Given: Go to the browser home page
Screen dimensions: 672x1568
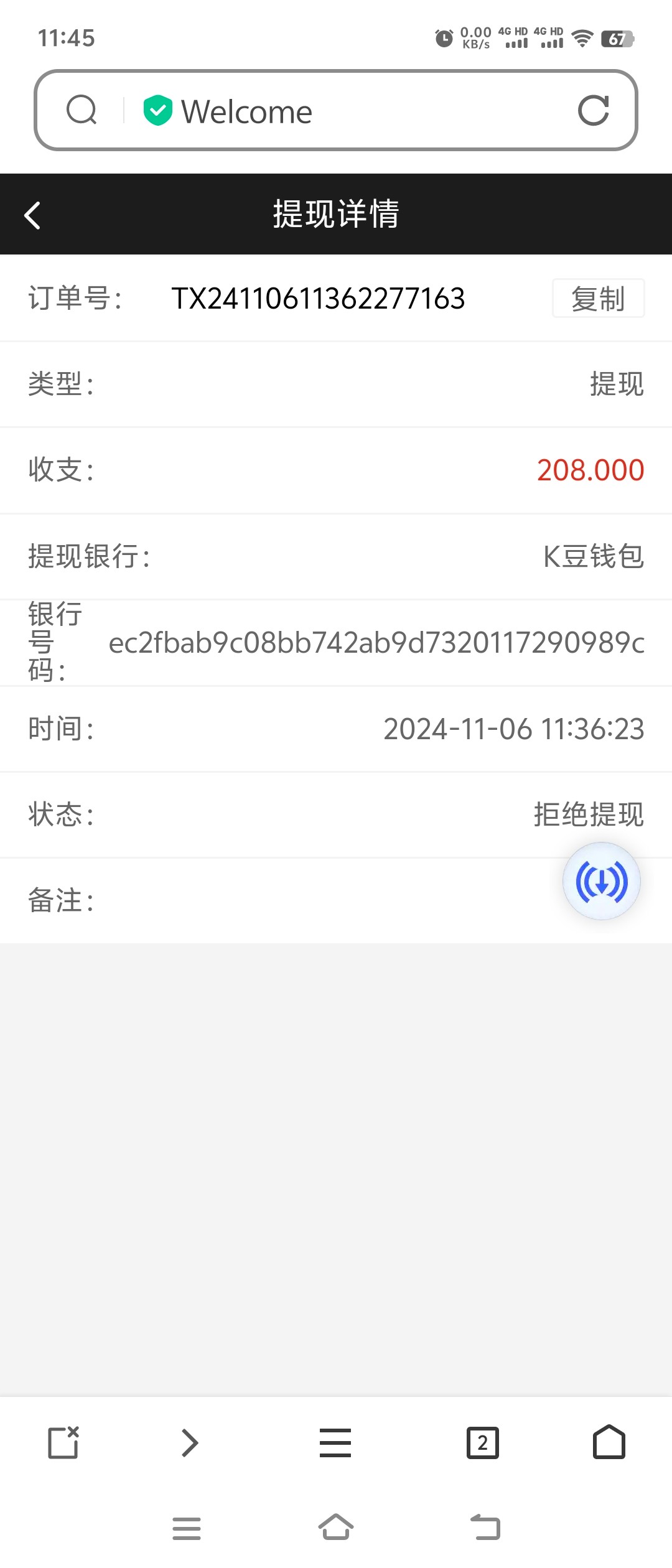Looking at the screenshot, I should [x=609, y=1443].
